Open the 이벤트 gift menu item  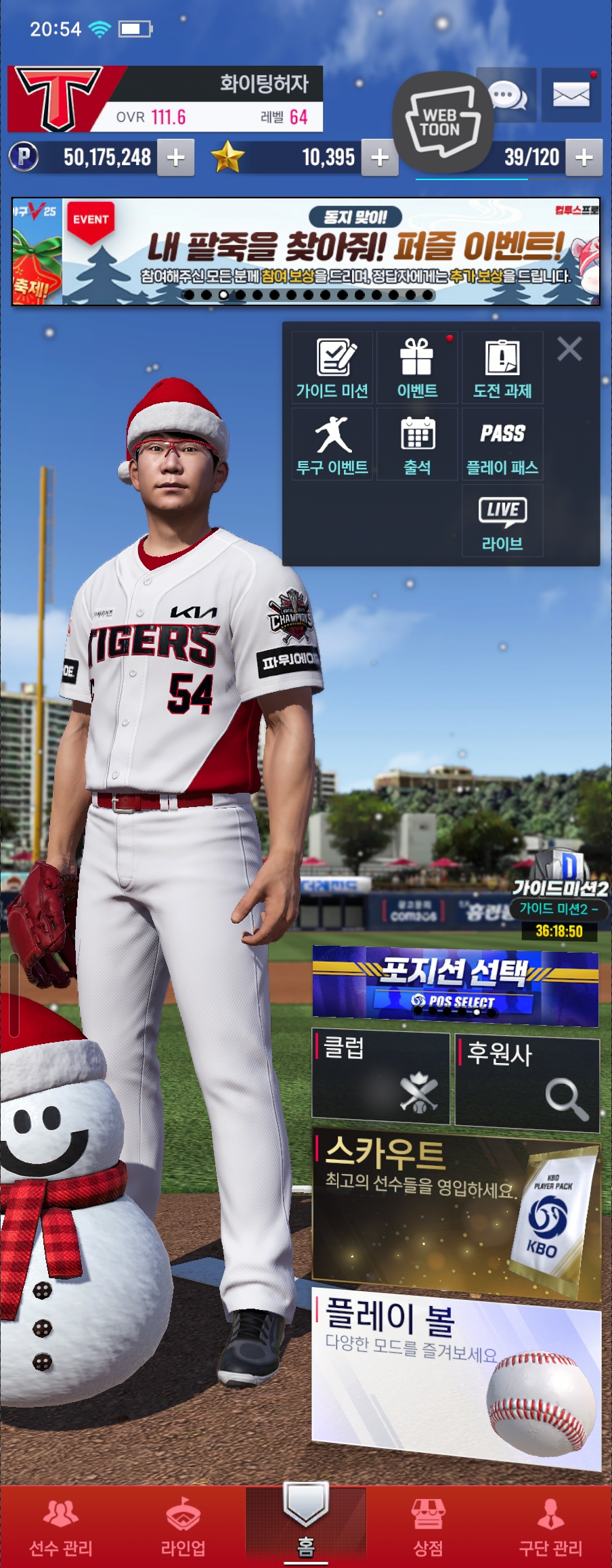point(417,368)
